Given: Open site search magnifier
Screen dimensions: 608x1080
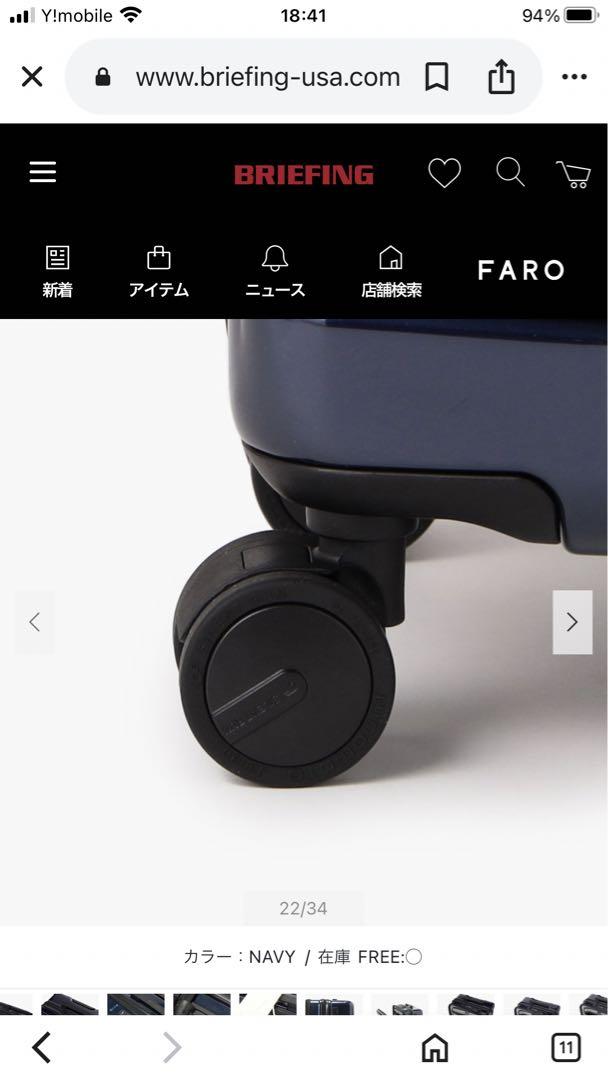Looking at the screenshot, I should pos(510,172).
